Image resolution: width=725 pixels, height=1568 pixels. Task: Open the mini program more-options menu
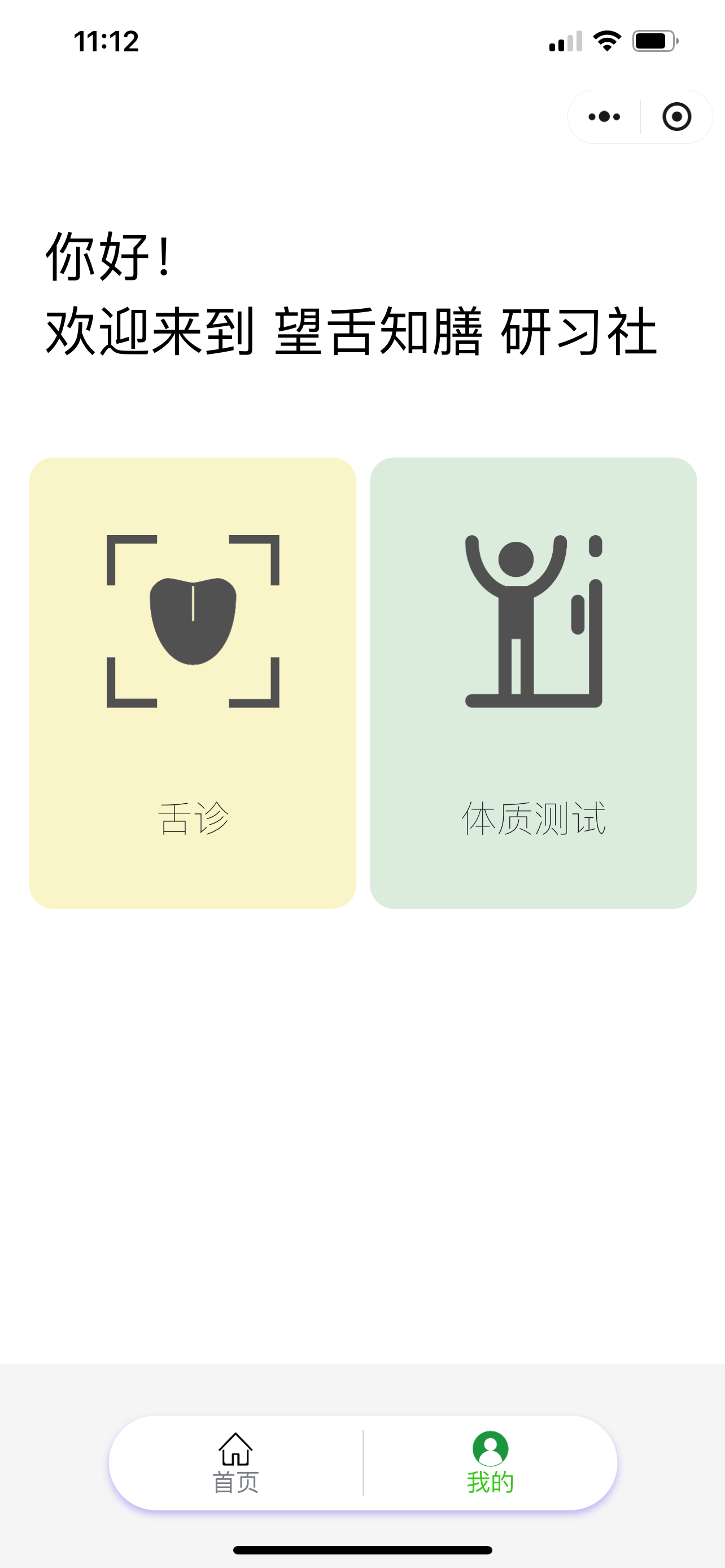point(604,117)
